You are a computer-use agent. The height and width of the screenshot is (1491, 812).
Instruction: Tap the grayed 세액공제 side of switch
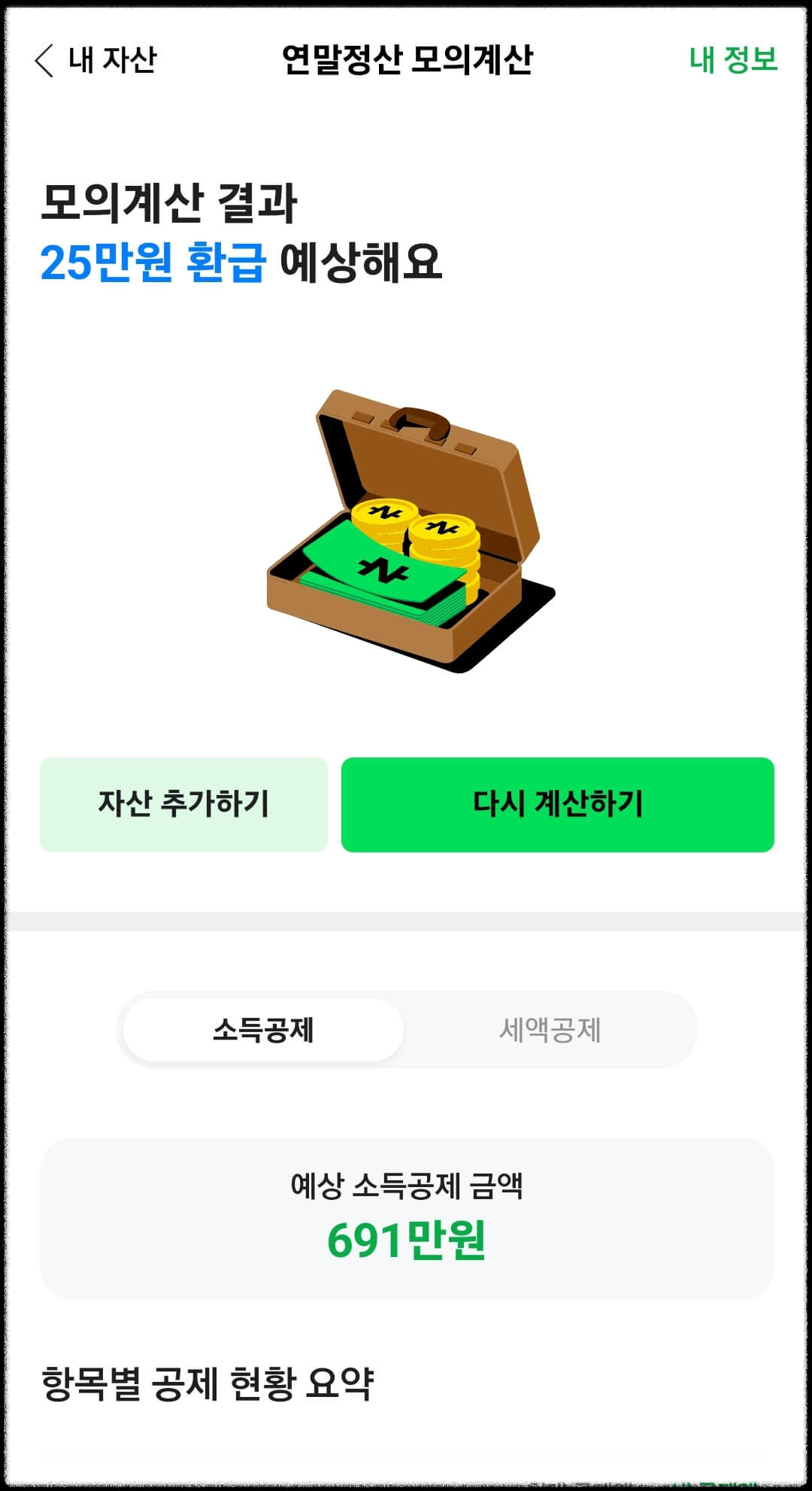[553, 1031]
